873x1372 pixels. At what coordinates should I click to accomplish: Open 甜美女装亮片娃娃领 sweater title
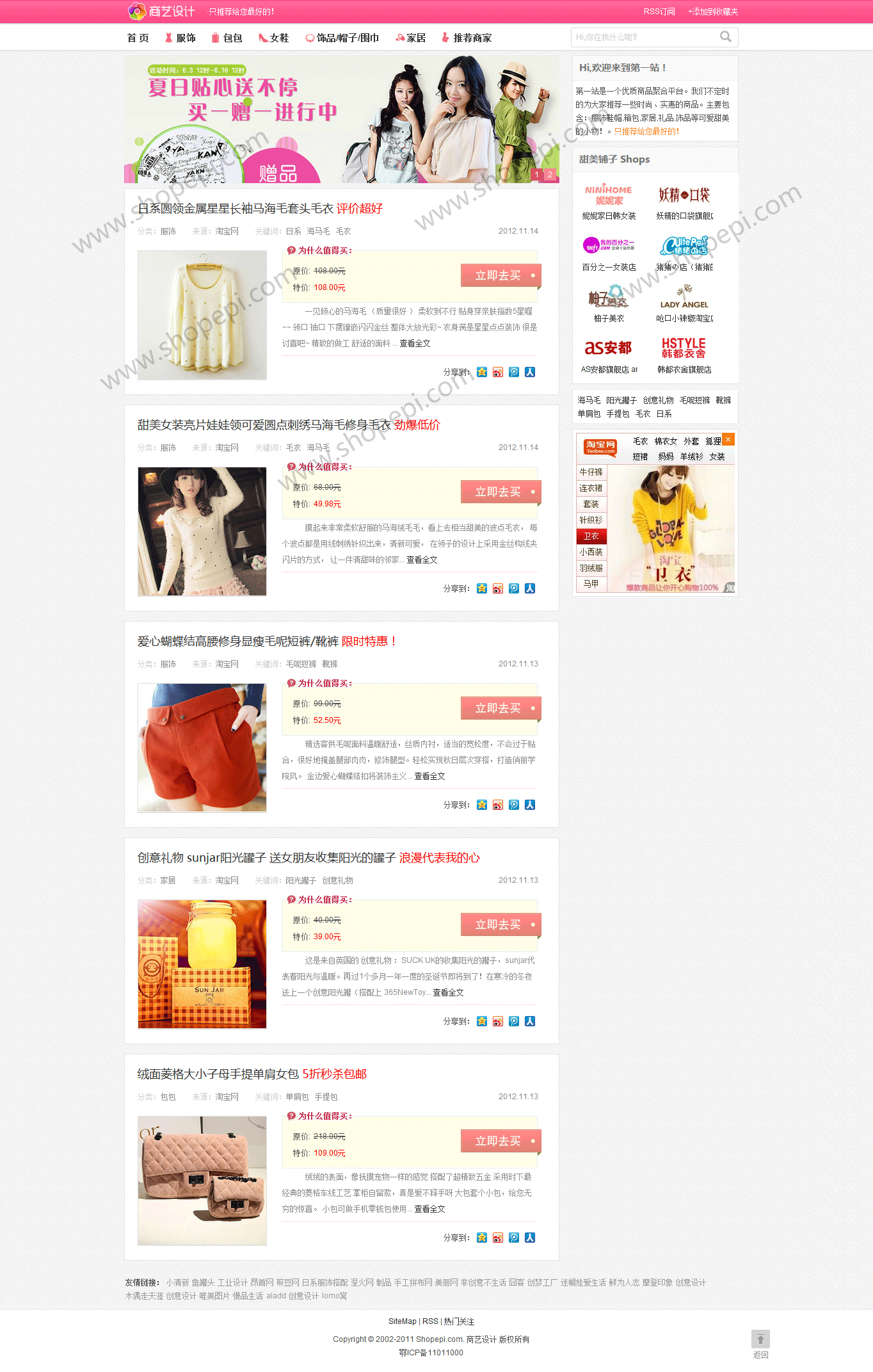pos(264,425)
